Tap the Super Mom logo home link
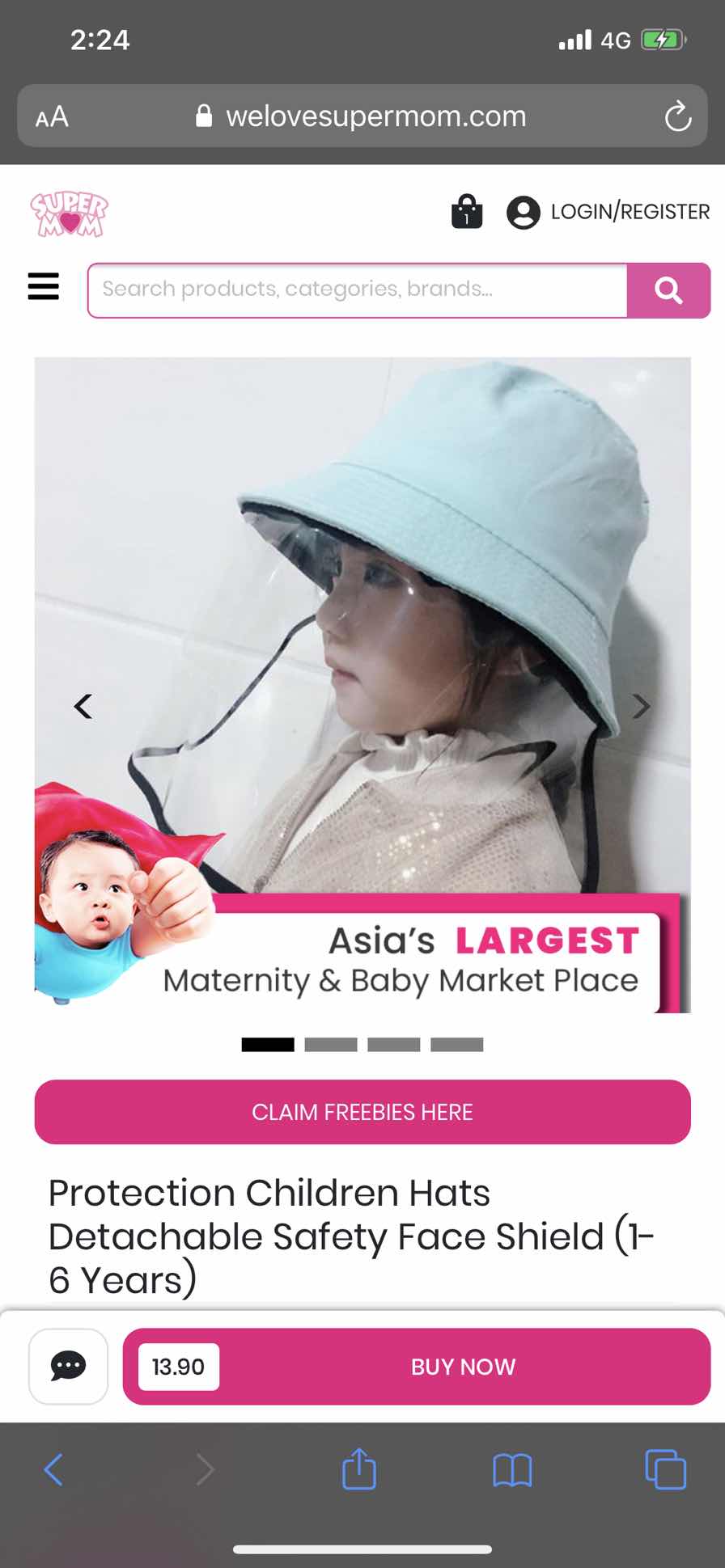The image size is (725, 1568). (x=69, y=213)
